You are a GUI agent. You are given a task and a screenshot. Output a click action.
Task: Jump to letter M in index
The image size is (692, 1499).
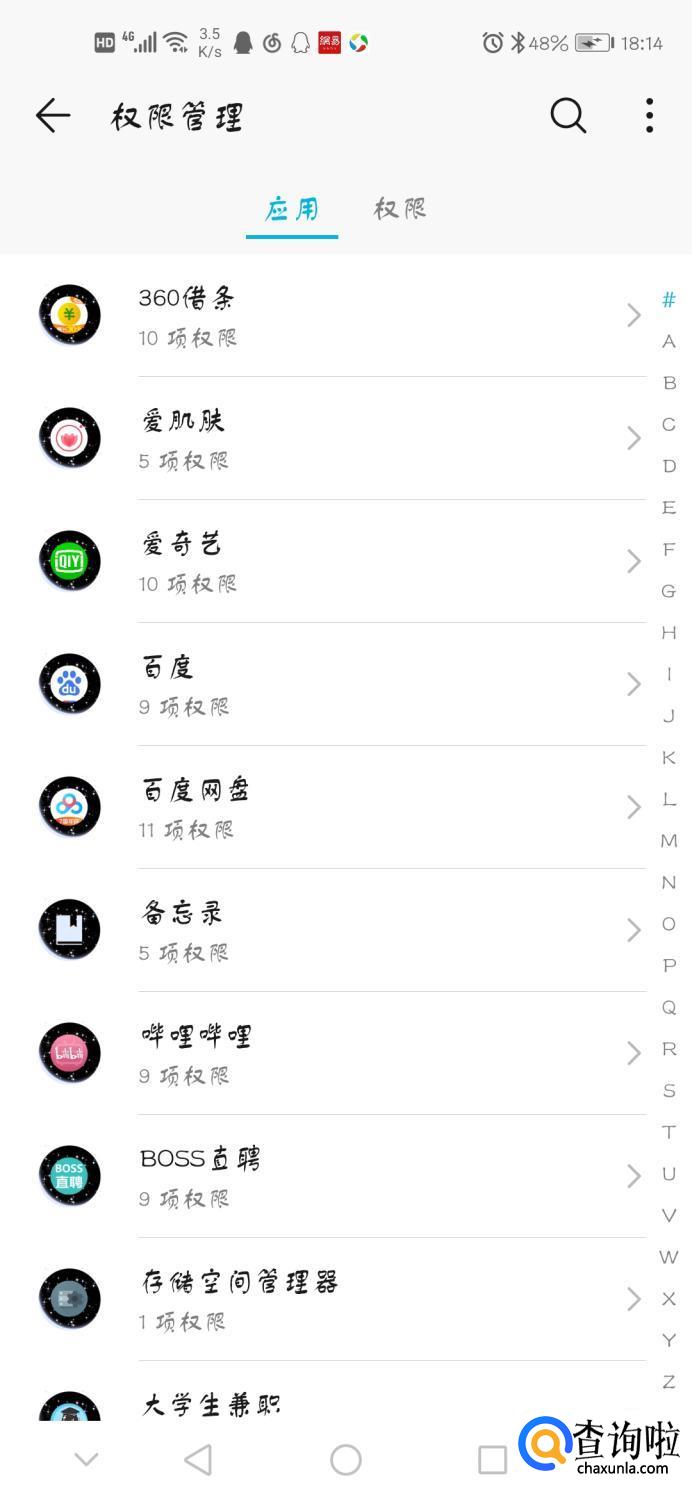669,841
